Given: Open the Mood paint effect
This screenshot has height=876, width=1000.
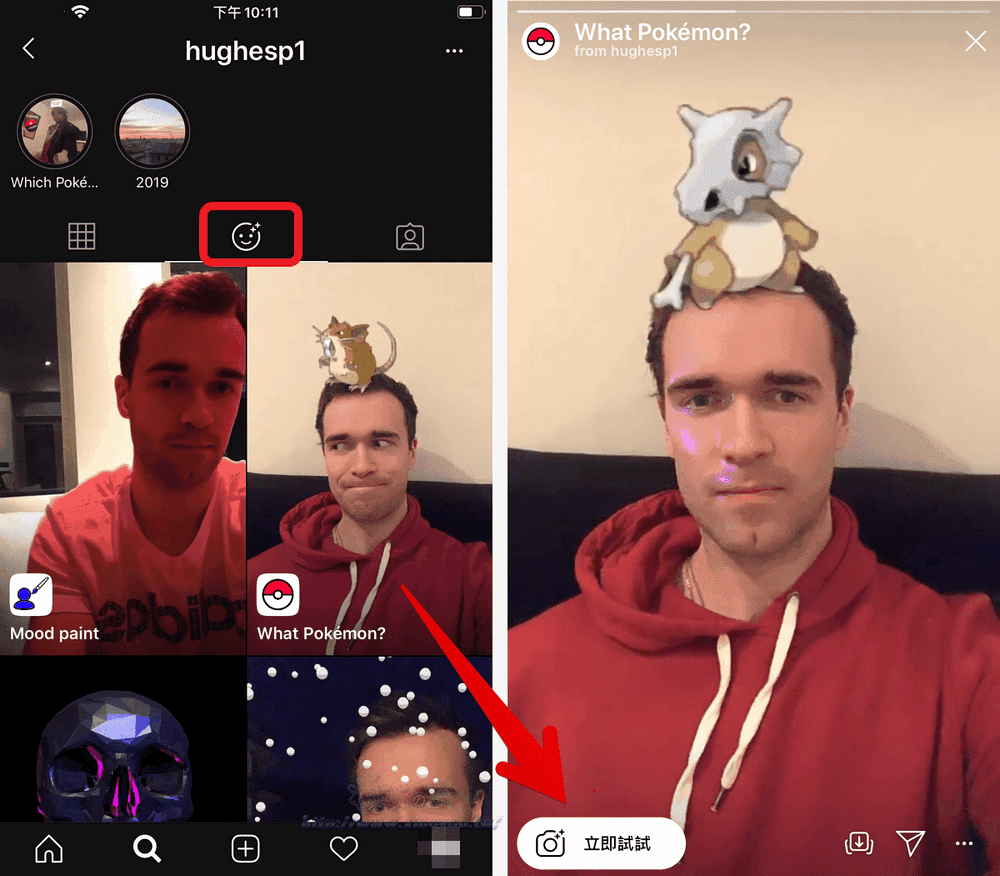Looking at the screenshot, I should coord(122,459).
